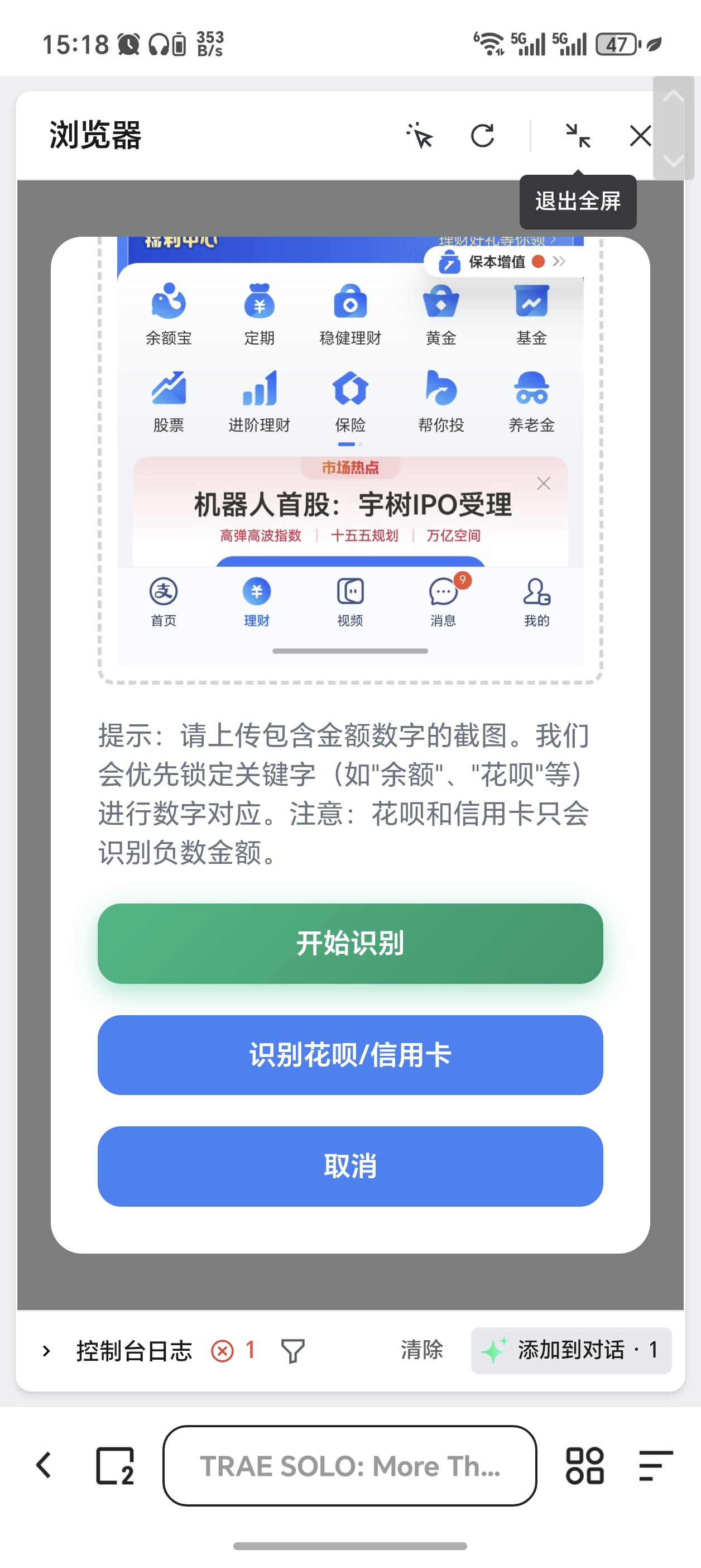
Task: Open the console log filter funnel
Action: [x=292, y=1351]
